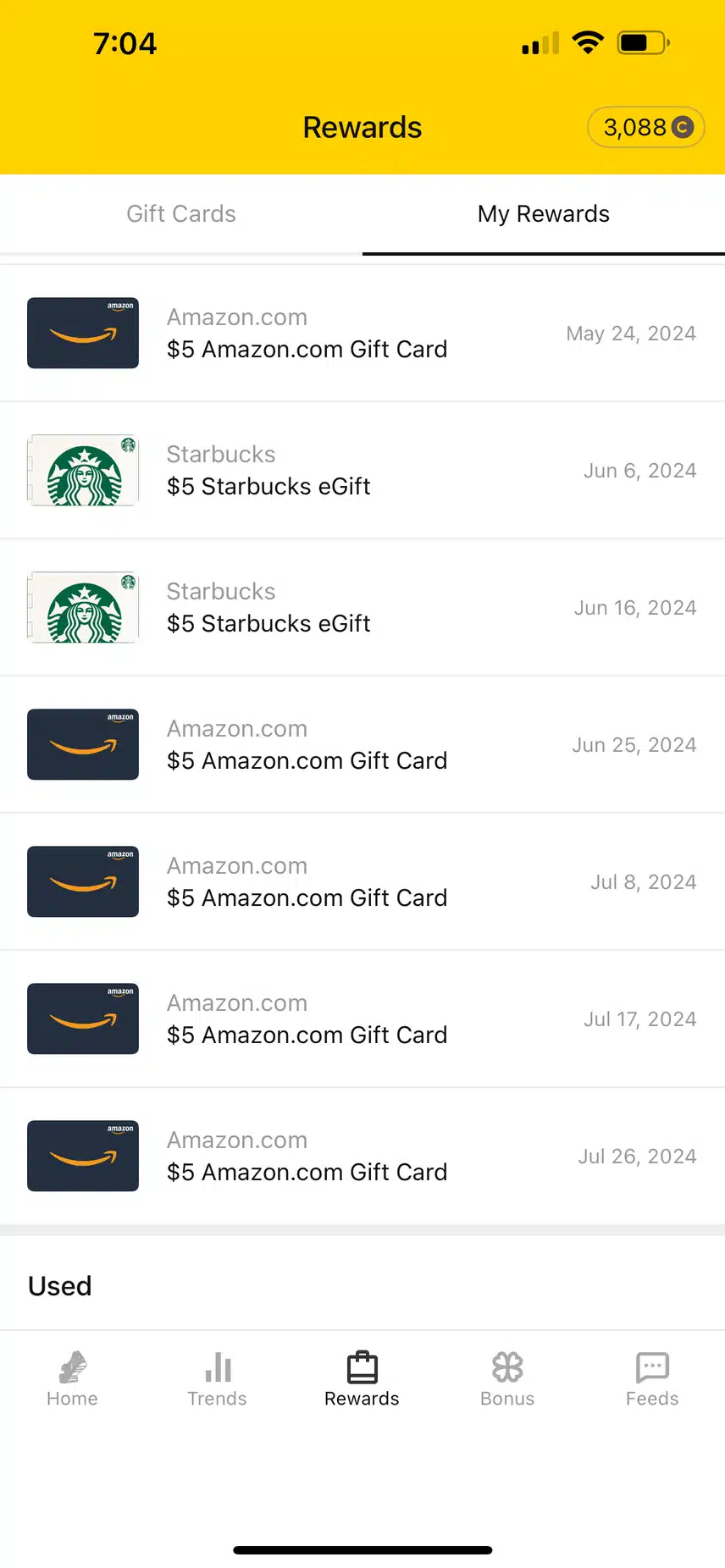View the Amazon gift card dated Jun 25, 2024

point(362,745)
